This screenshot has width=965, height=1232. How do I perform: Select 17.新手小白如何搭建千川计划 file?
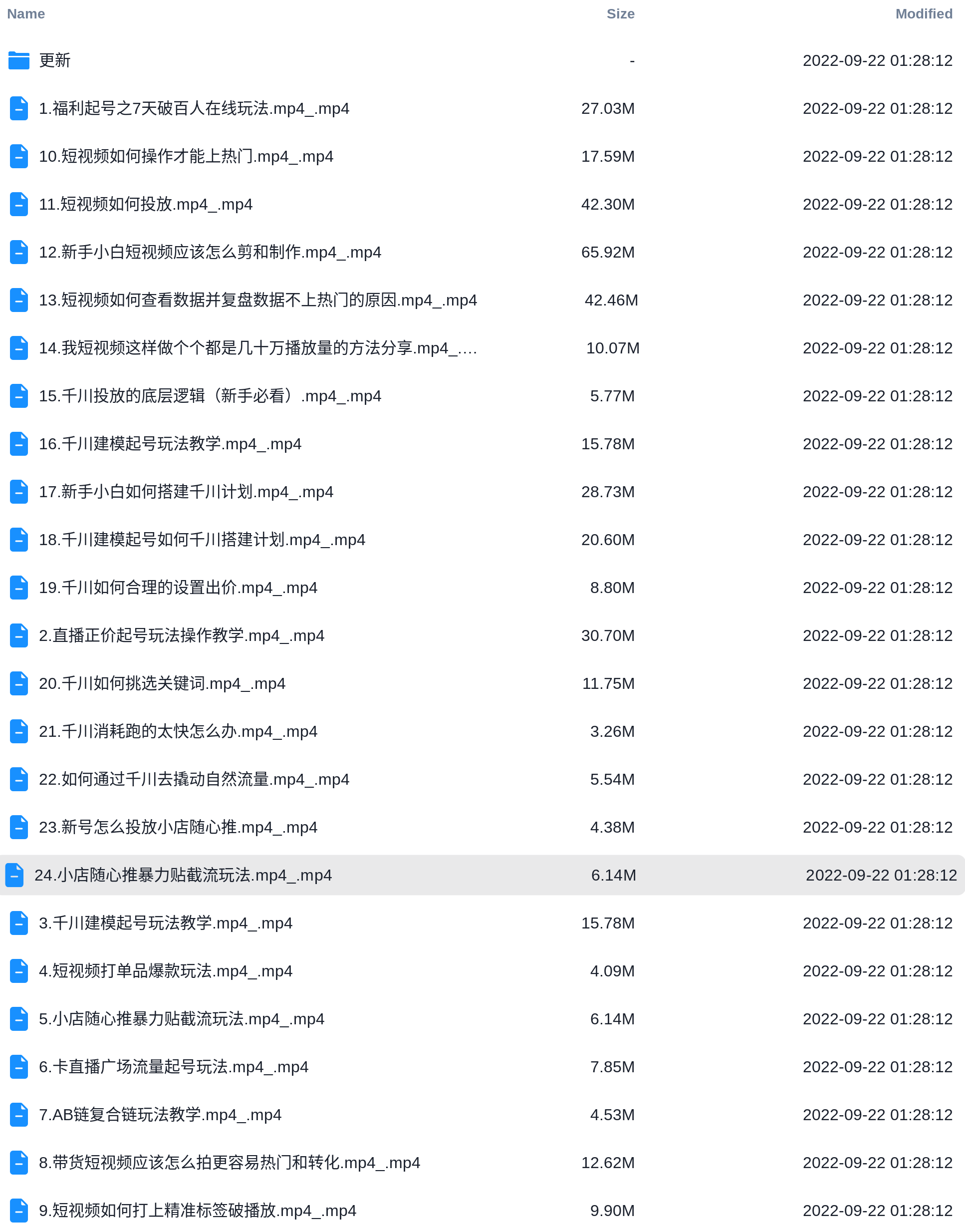pyautogui.click(x=186, y=492)
